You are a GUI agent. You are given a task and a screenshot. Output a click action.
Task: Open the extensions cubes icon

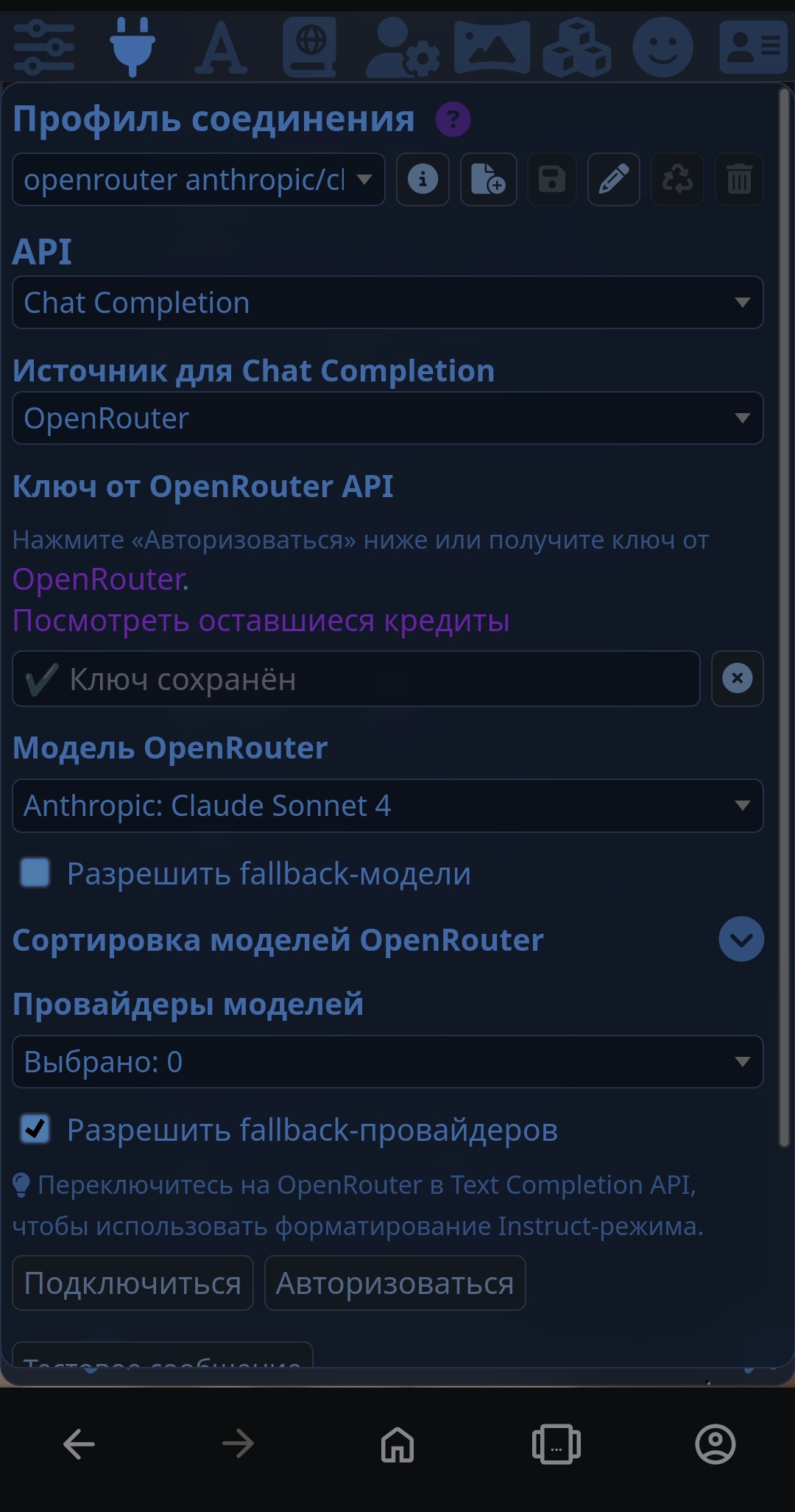tap(577, 48)
